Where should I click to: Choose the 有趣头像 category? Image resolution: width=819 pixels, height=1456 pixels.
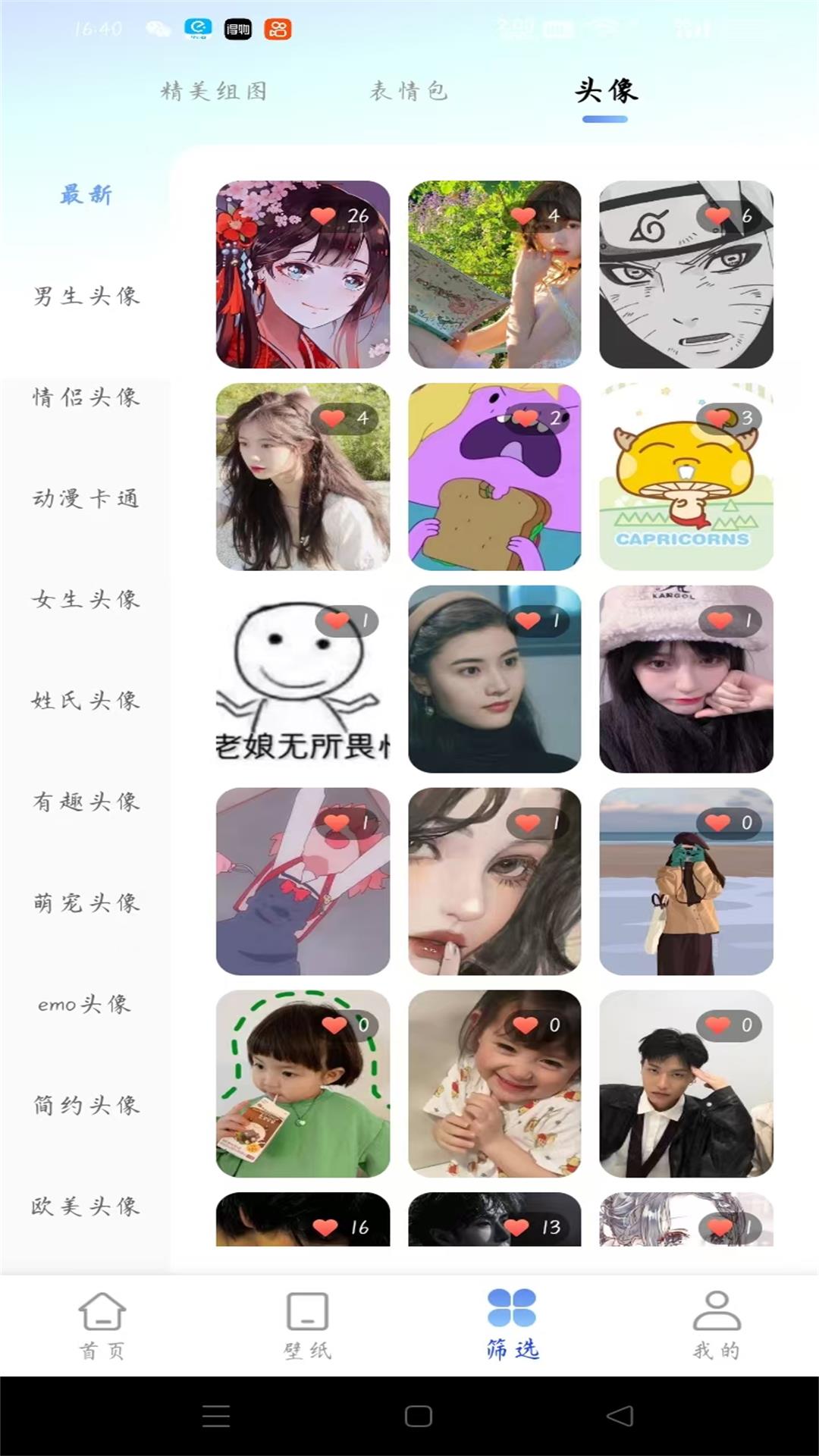[86, 802]
